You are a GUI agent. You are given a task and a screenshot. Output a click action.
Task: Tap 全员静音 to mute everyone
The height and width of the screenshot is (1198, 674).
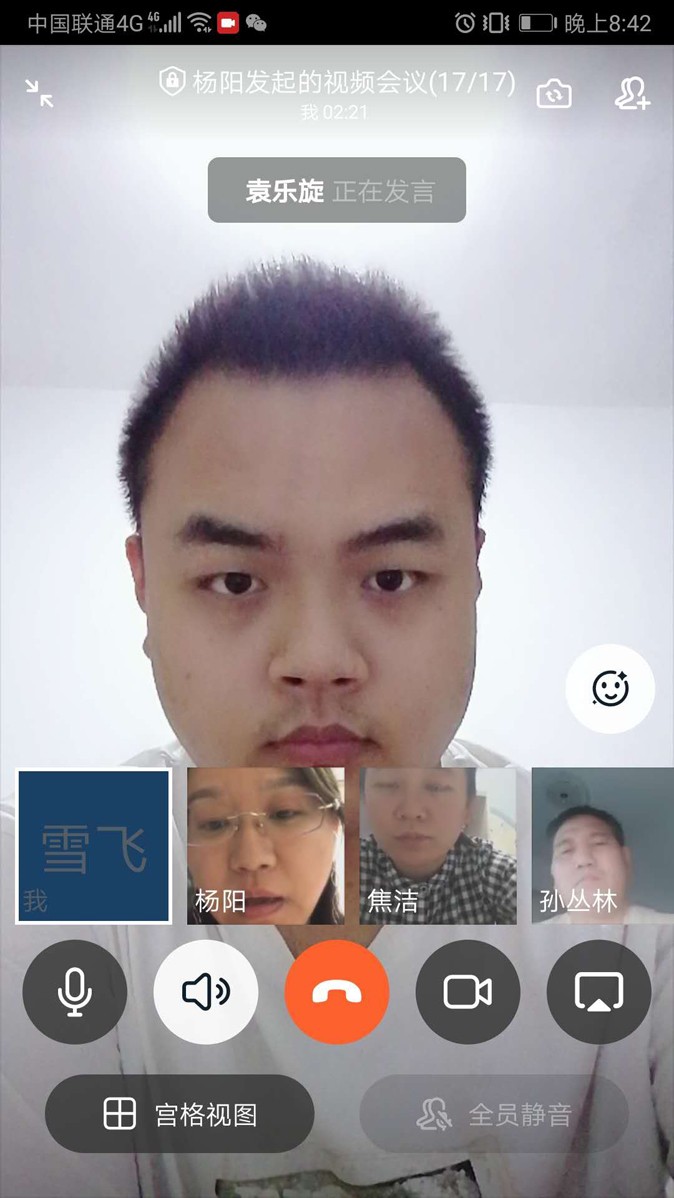(x=494, y=1114)
